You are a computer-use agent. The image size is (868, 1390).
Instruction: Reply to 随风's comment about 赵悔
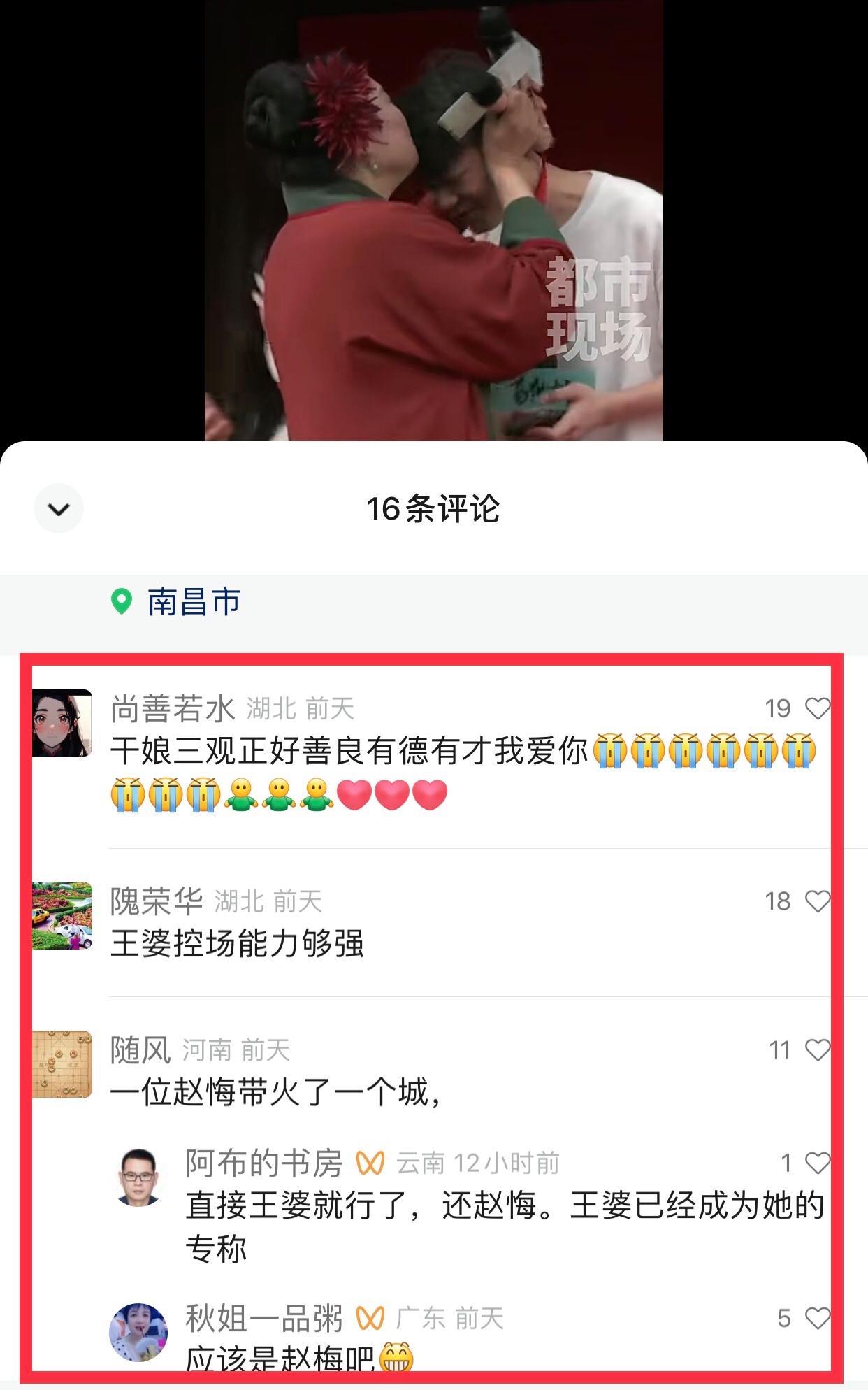(x=276, y=1092)
